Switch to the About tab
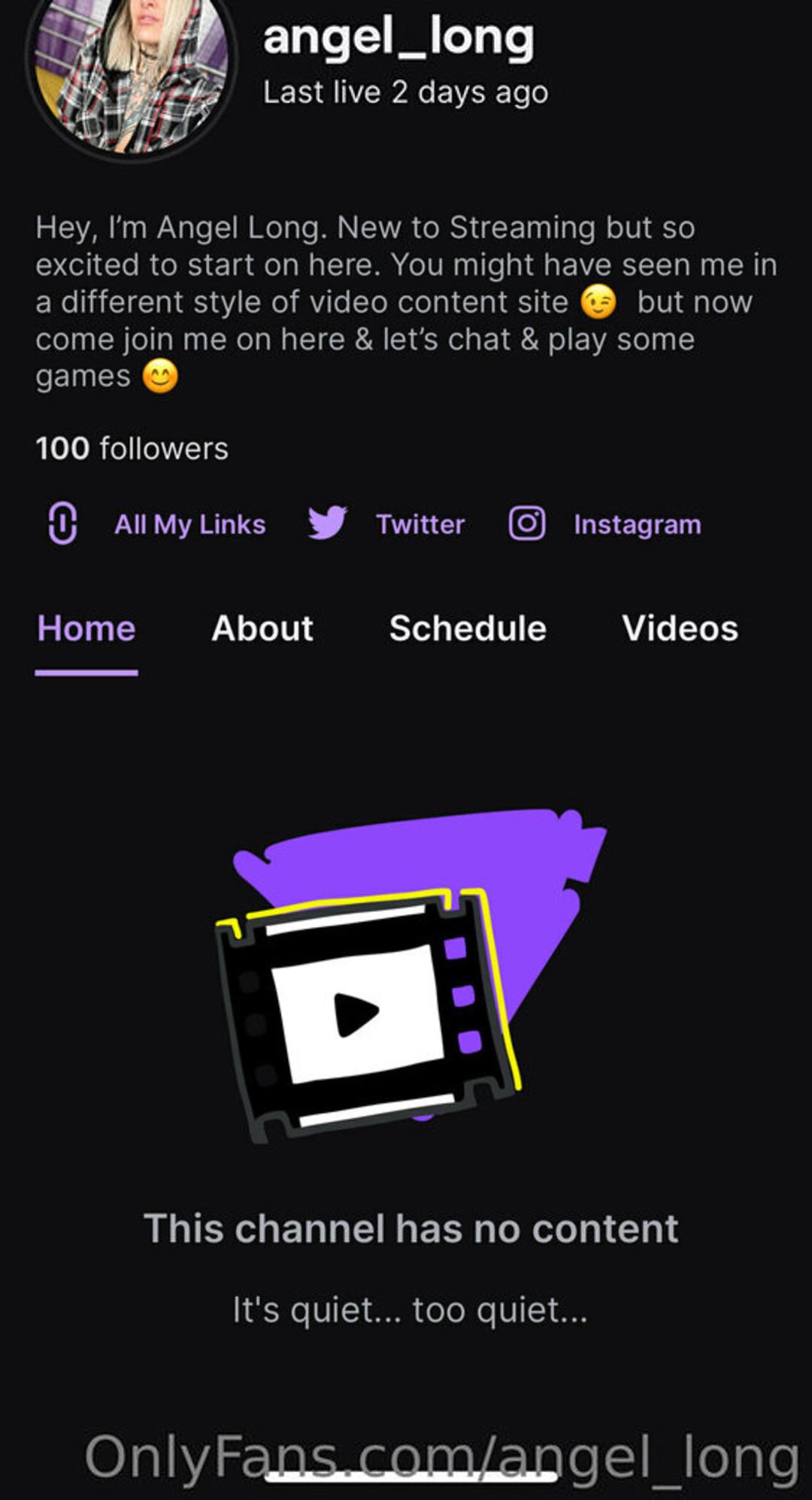Image resolution: width=812 pixels, height=1500 pixels. click(262, 629)
